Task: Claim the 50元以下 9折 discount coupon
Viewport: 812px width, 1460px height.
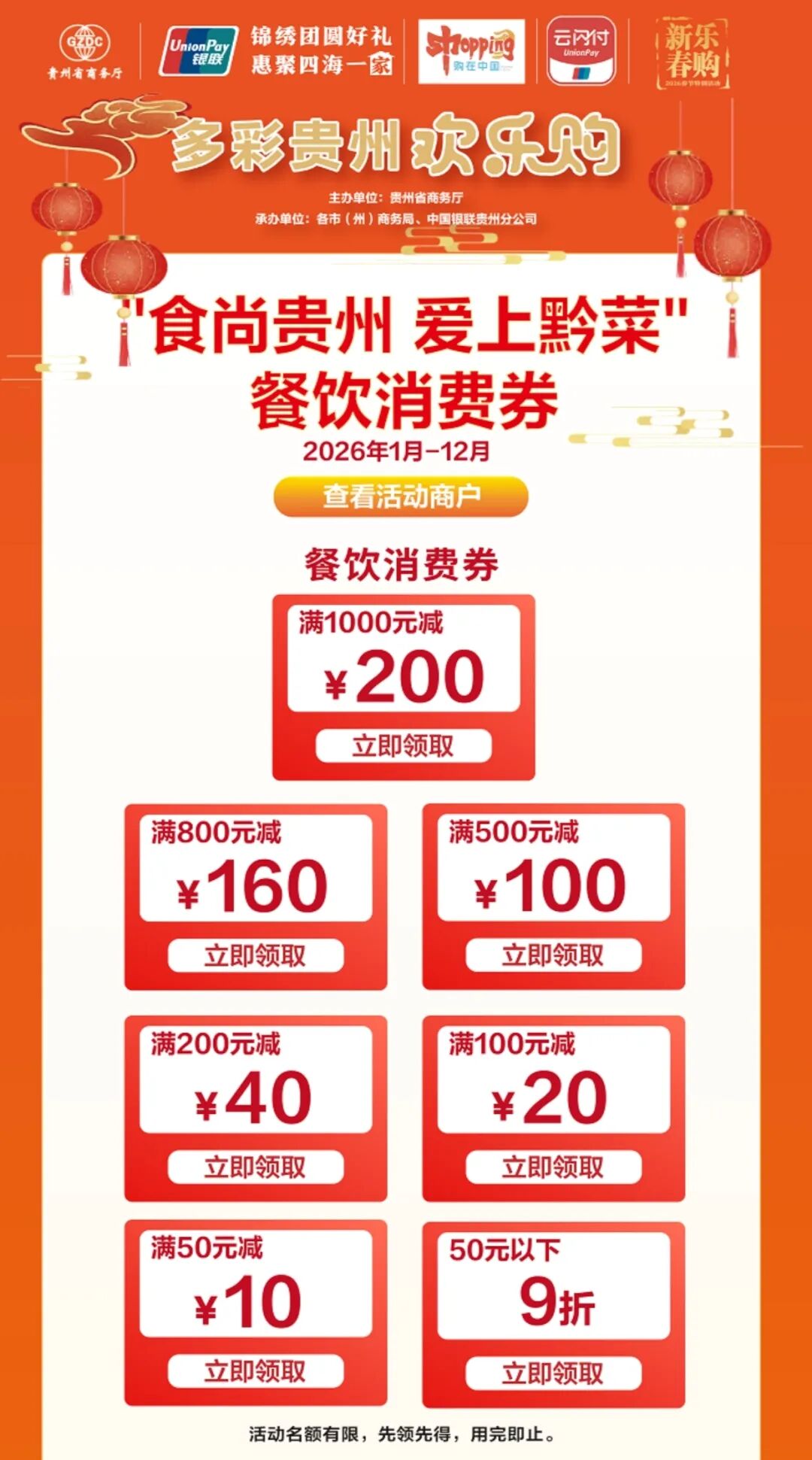Action: tap(553, 1373)
